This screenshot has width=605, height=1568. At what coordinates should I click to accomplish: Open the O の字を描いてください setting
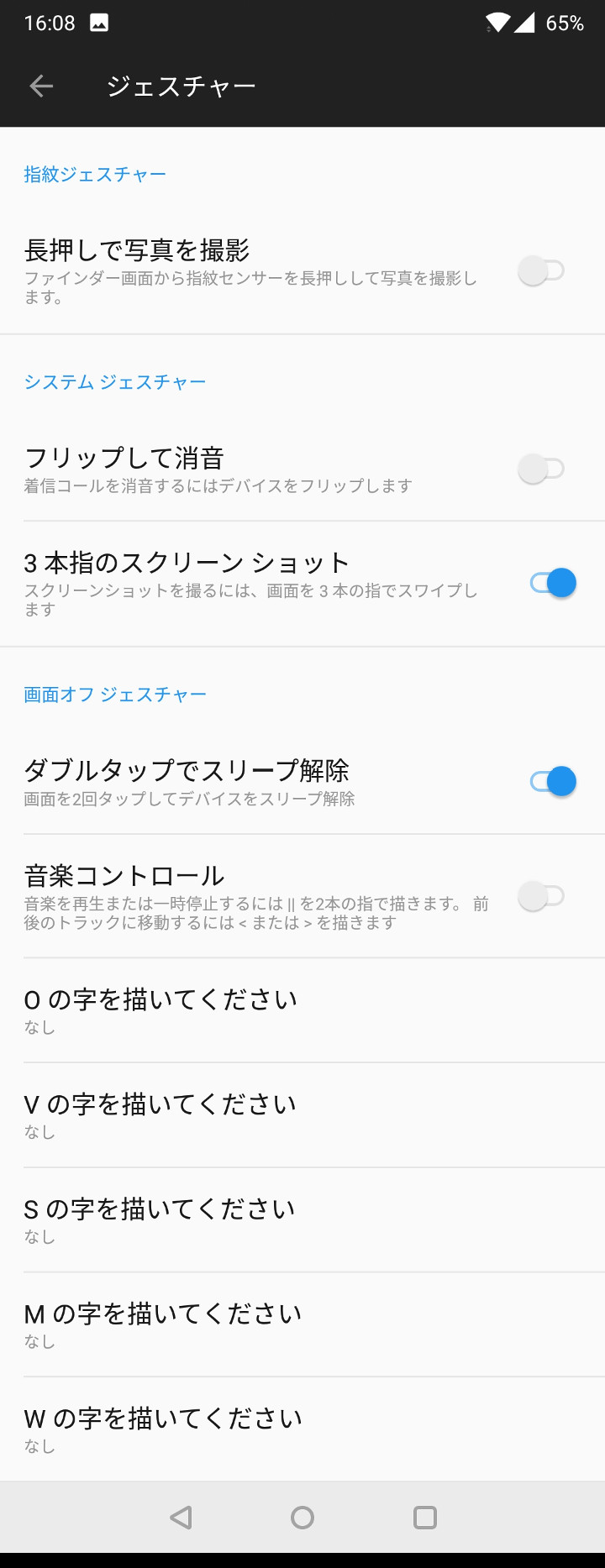click(x=302, y=1010)
